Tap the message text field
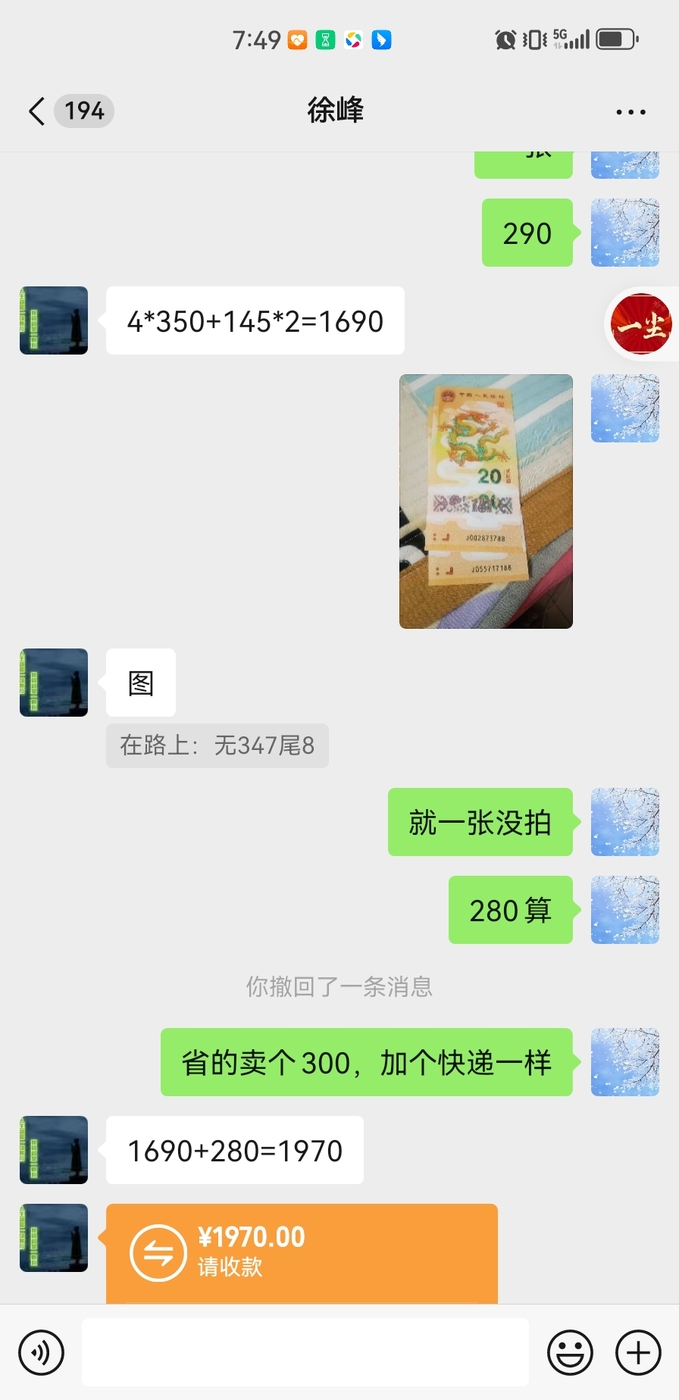The image size is (679, 1400). (x=305, y=1352)
